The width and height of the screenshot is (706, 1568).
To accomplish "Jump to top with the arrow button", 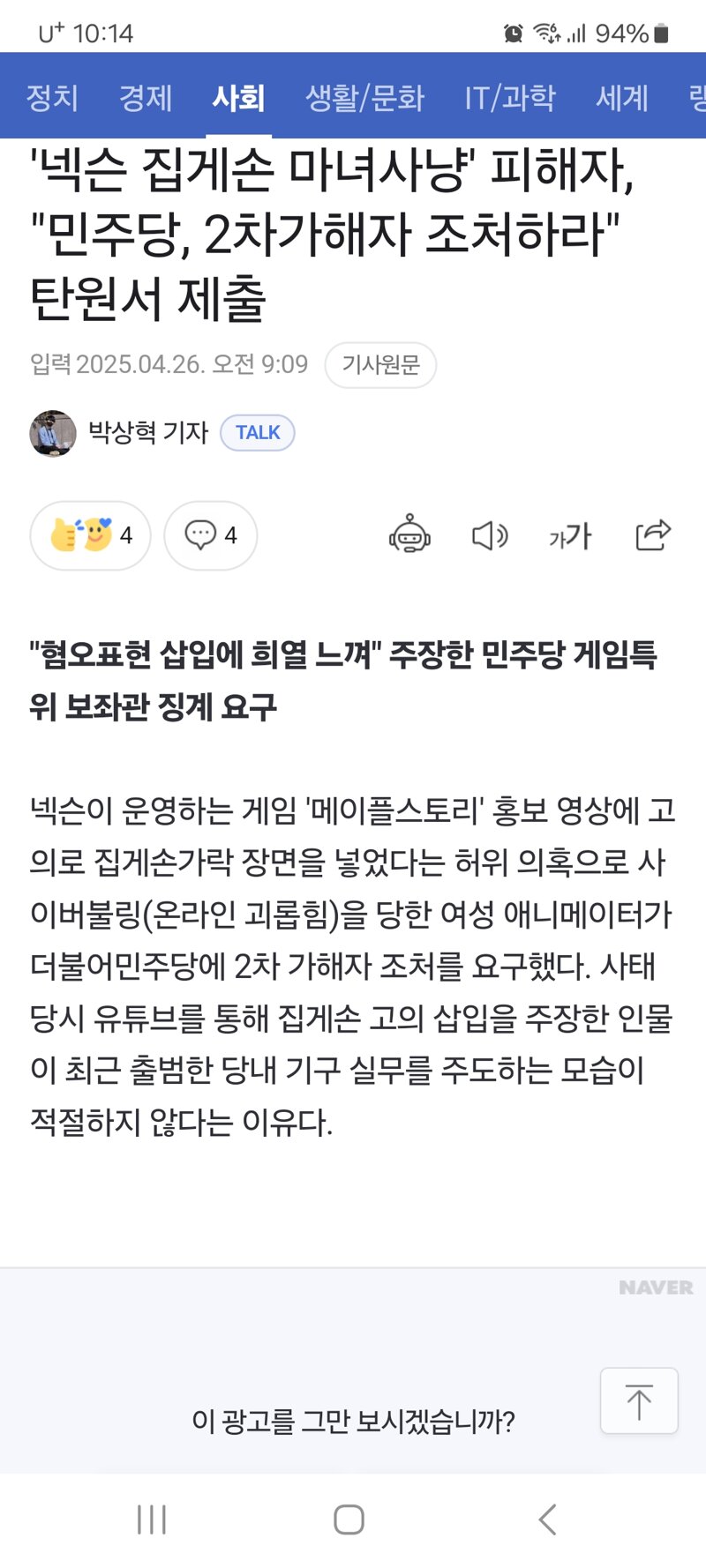I will pyautogui.click(x=639, y=1400).
